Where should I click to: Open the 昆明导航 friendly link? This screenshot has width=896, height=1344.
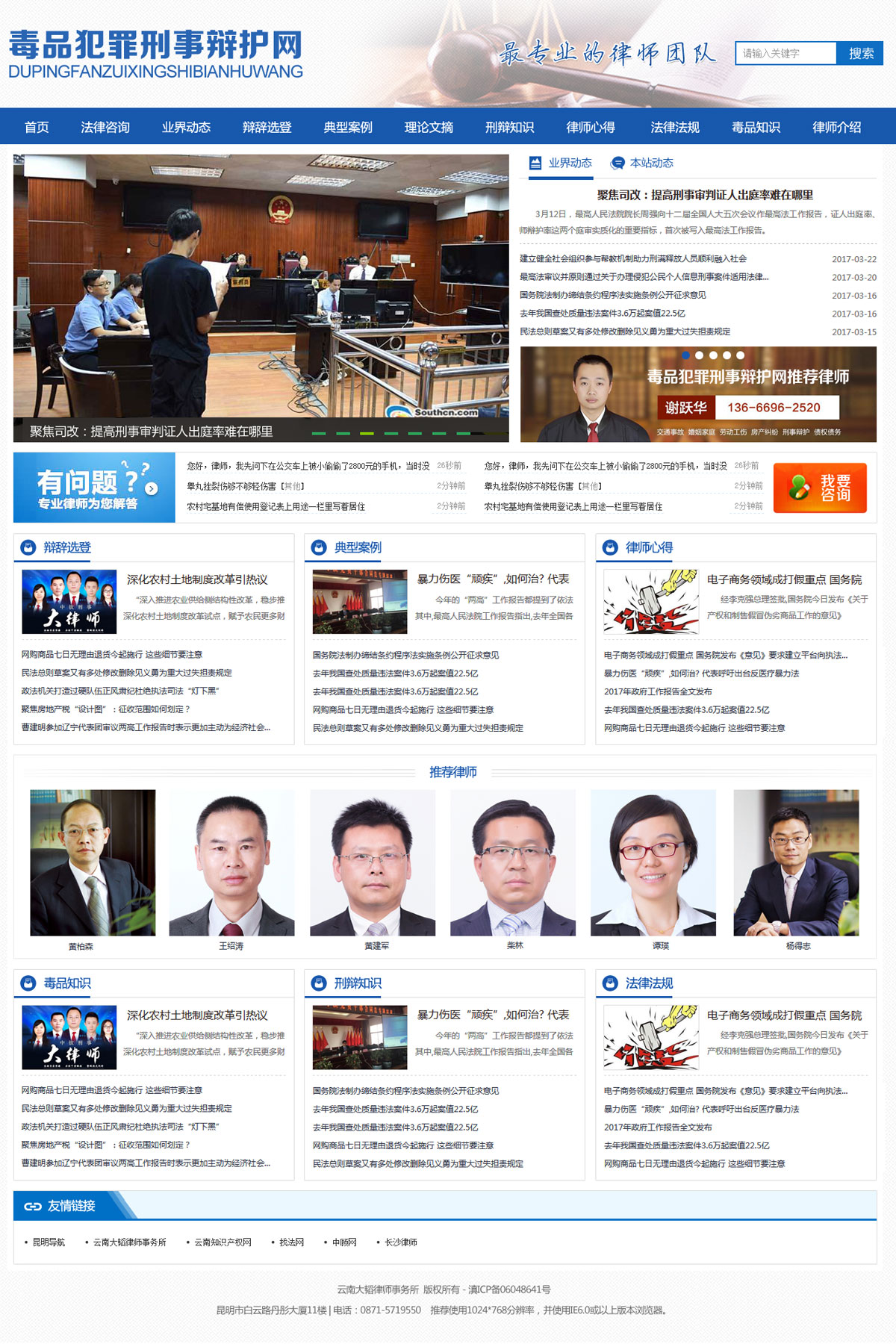[x=49, y=1242]
